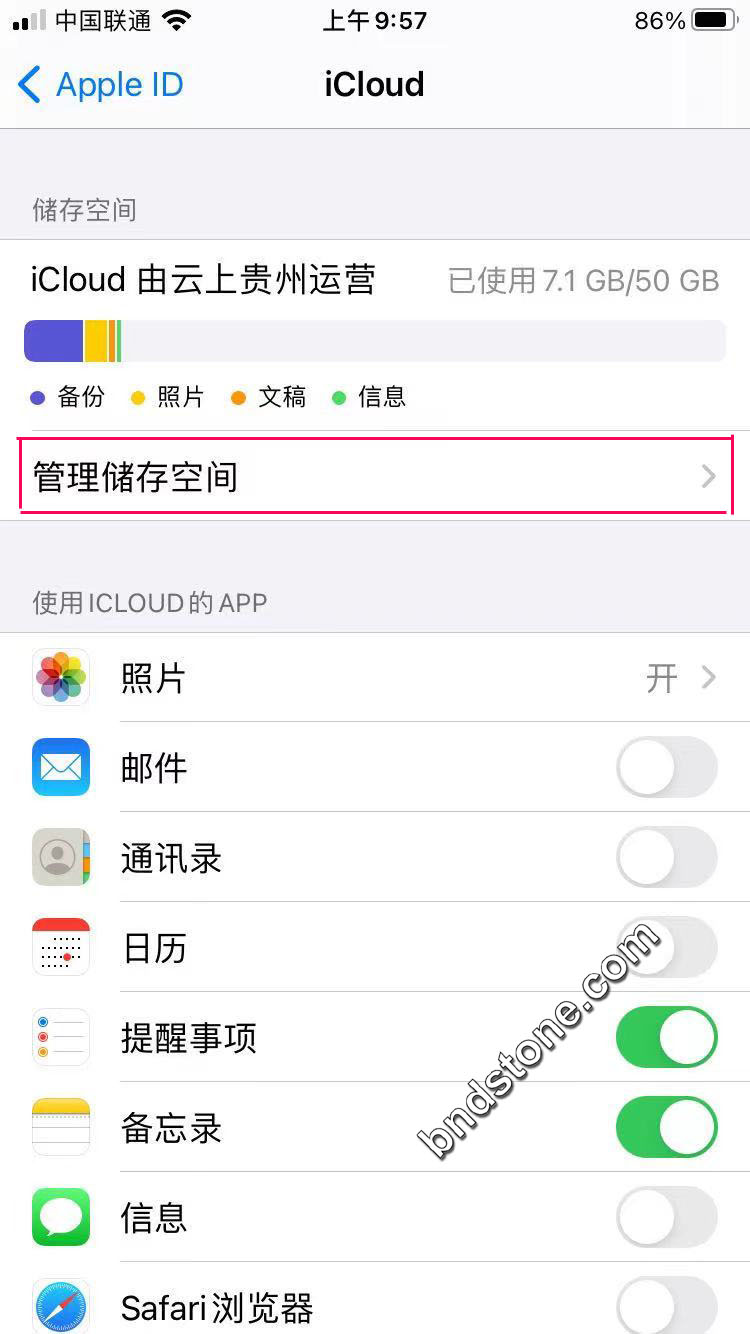Enable iCloud for 信息
Image resolution: width=750 pixels, height=1334 pixels.
pyautogui.click(x=666, y=1218)
